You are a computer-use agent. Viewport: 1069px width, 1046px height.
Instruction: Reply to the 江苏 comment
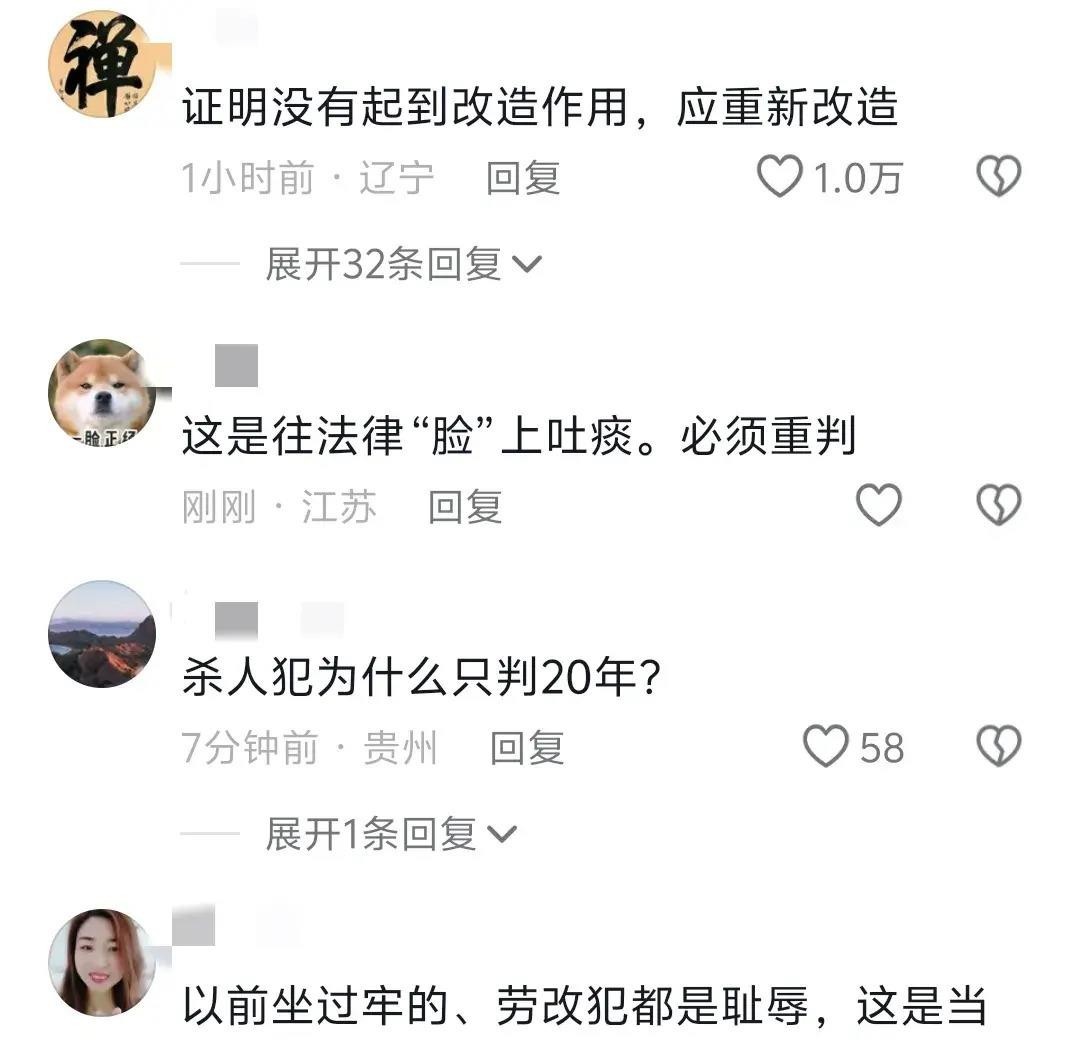465,507
